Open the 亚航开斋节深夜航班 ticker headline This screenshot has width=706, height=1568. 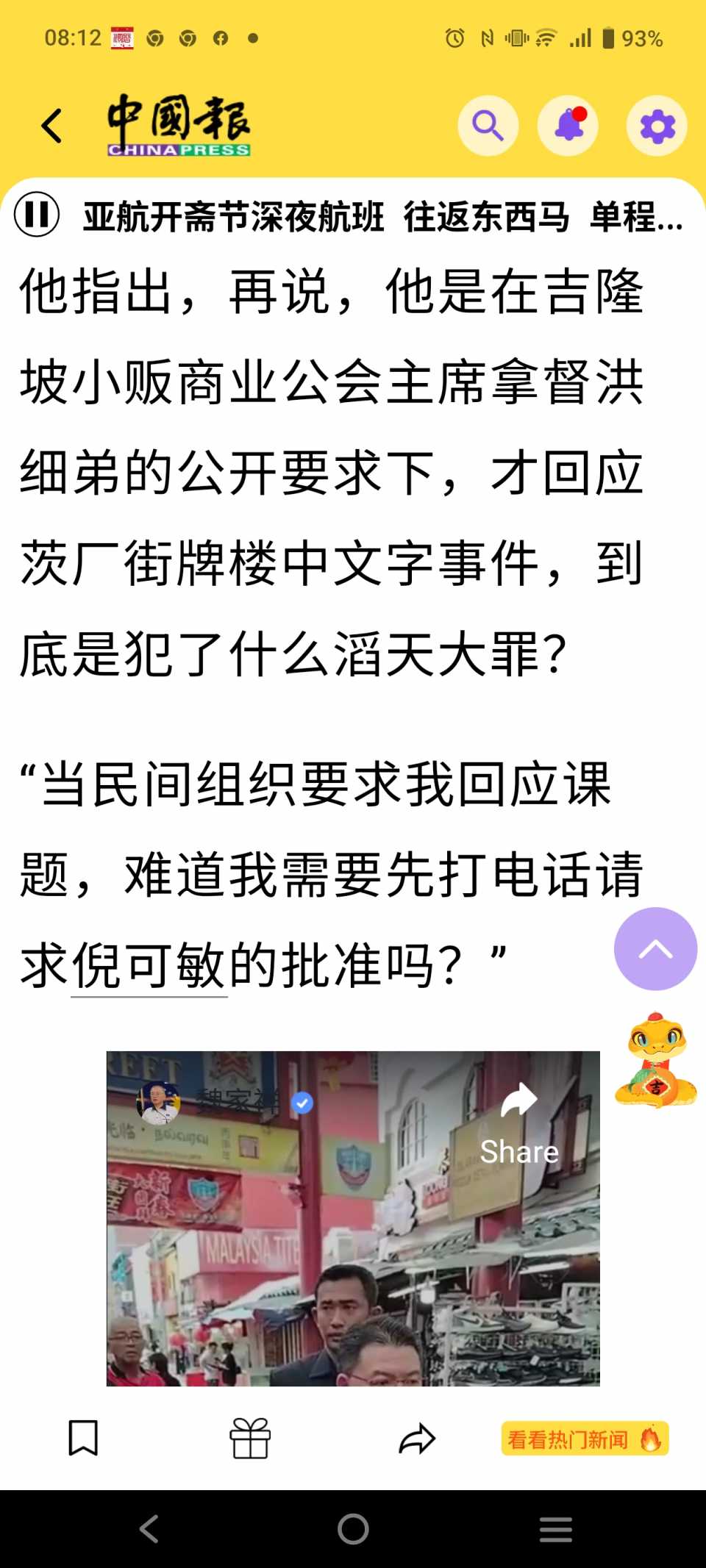coord(382,217)
